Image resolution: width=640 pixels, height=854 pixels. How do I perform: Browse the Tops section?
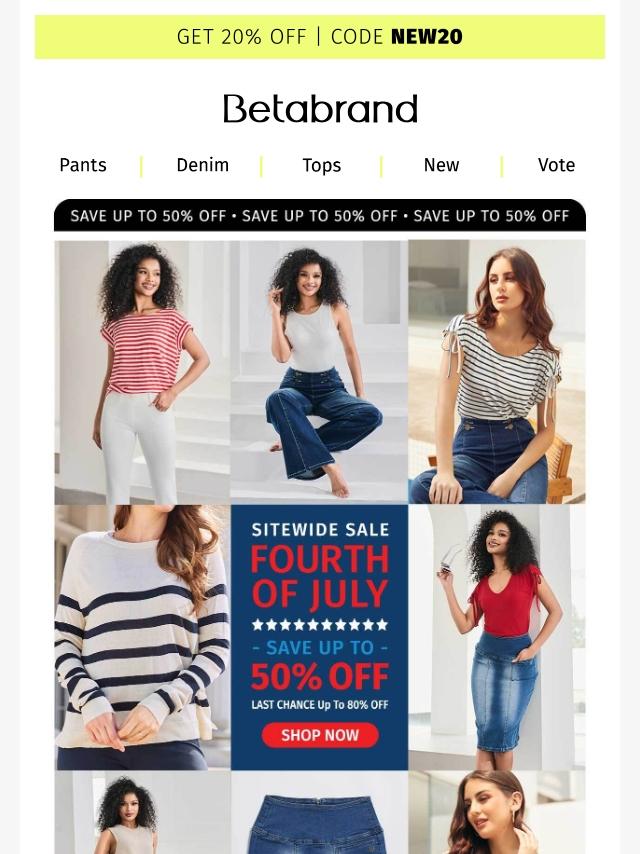322,165
